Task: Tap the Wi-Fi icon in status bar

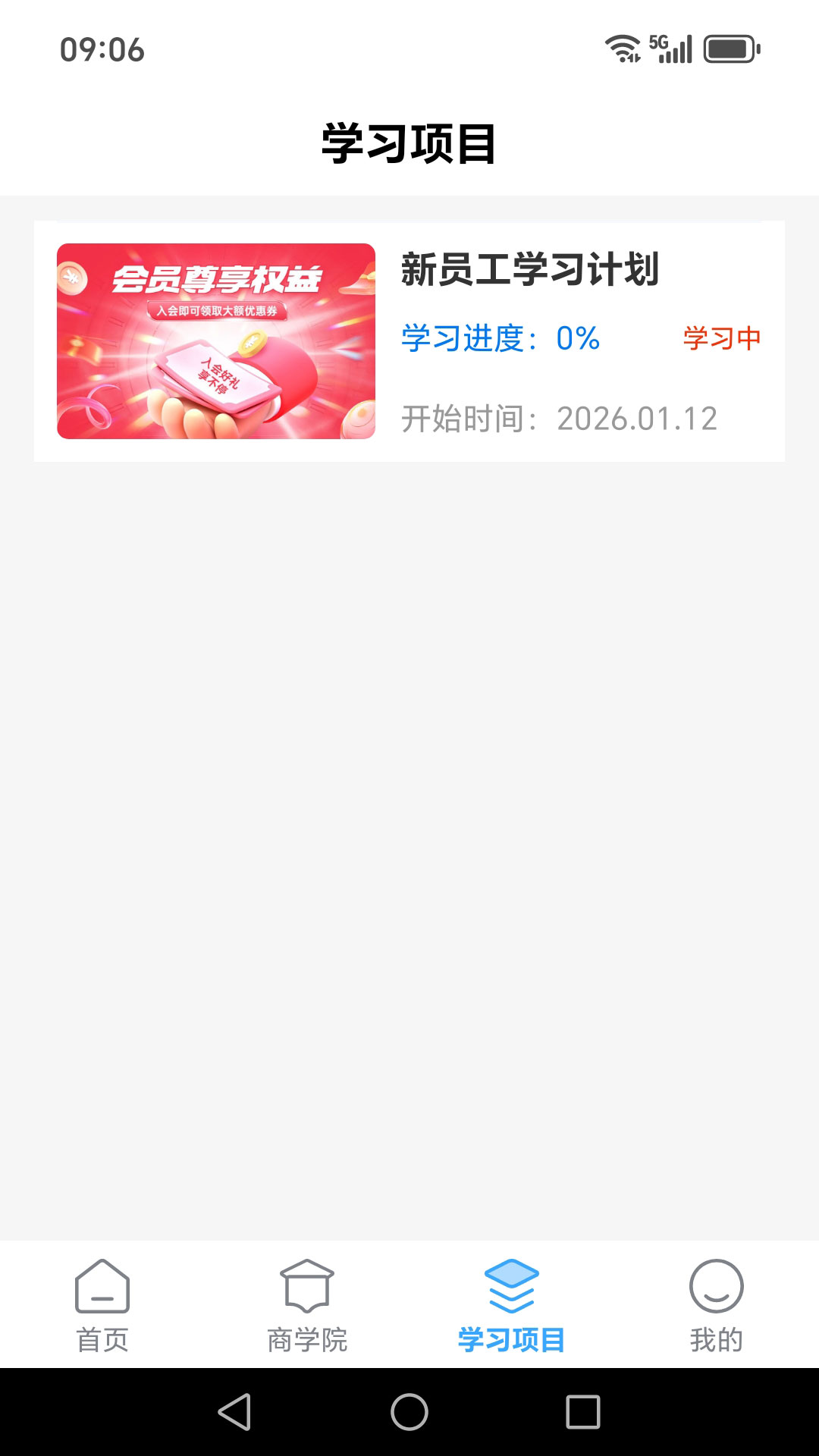Action: point(622,47)
